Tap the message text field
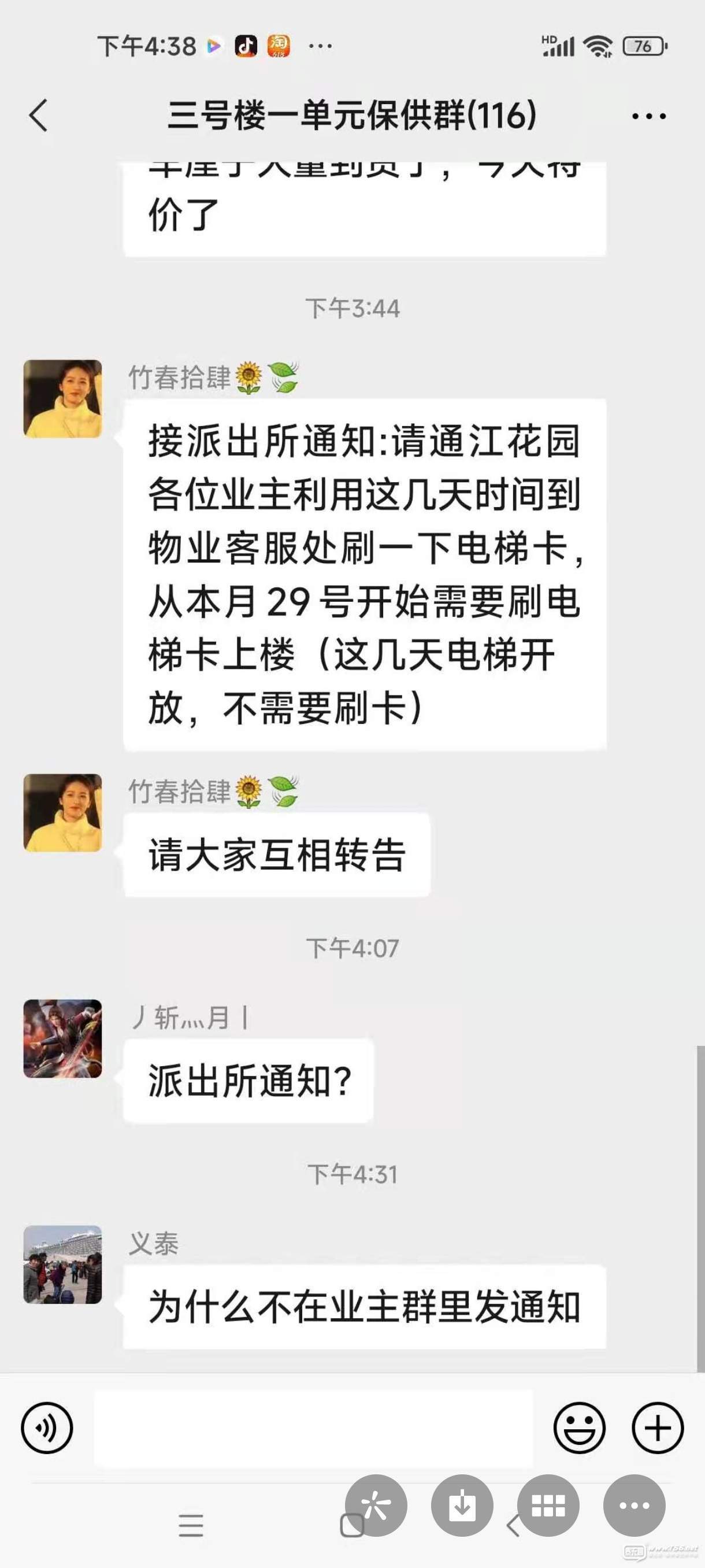This screenshot has width=705, height=1568. coord(313,1428)
